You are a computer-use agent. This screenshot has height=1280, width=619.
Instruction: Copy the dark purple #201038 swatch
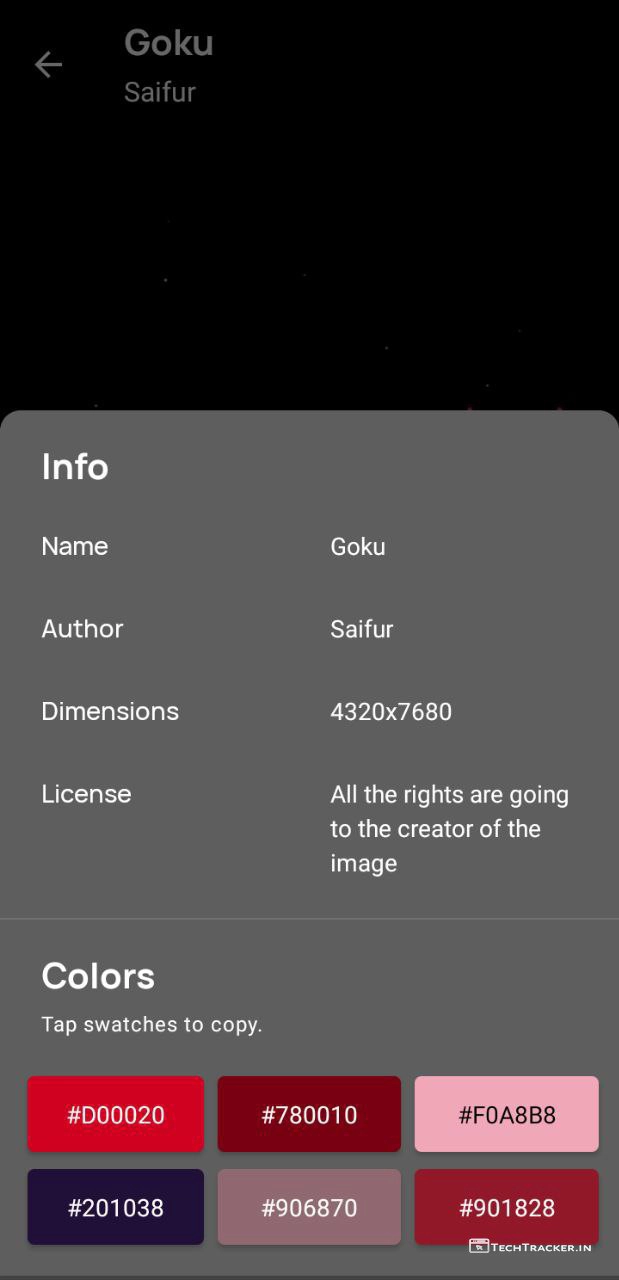(x=116, y=1207)
